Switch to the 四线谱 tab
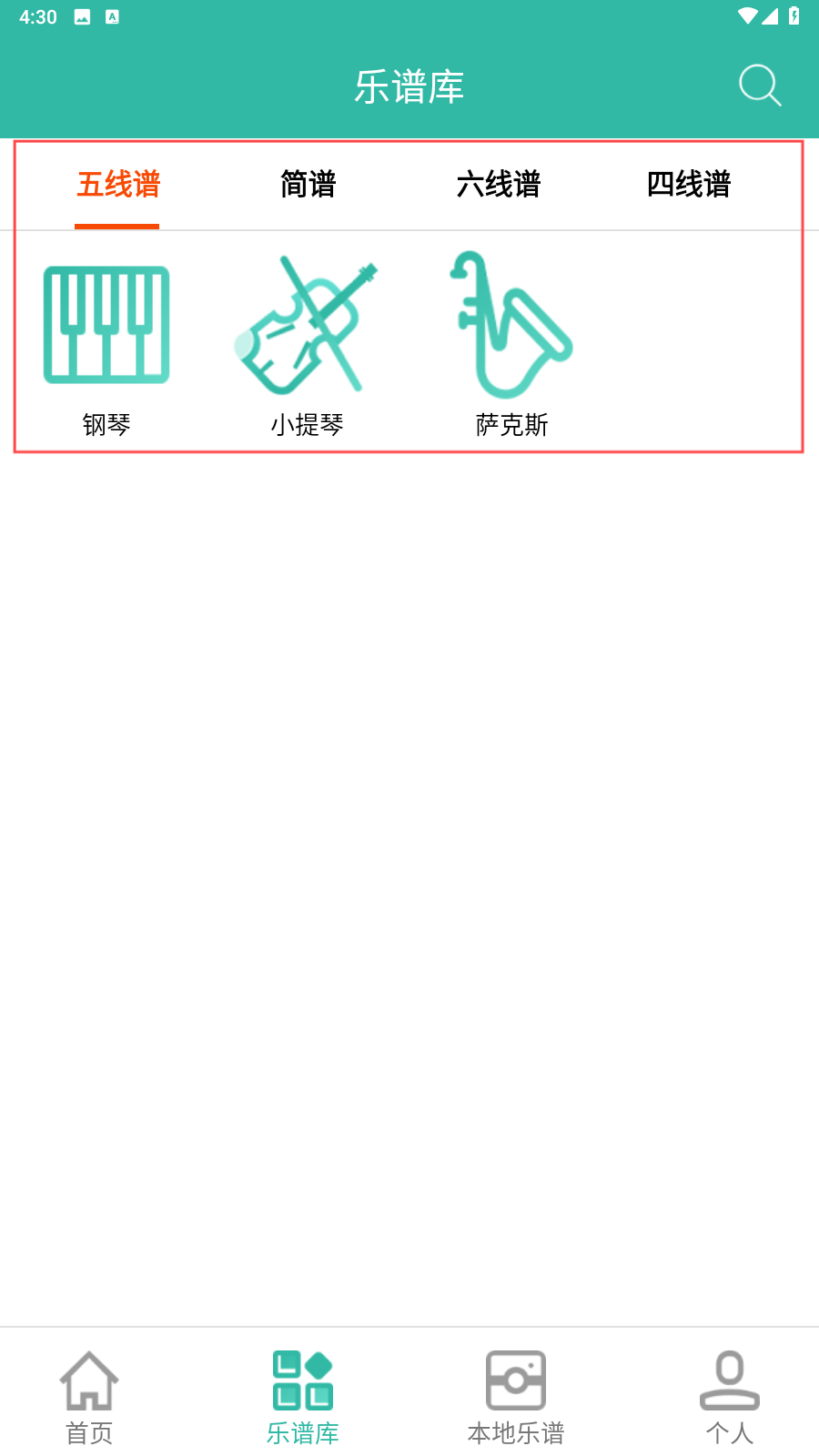The height and width of the screenshot is (1456, 819). coord(689,185)
